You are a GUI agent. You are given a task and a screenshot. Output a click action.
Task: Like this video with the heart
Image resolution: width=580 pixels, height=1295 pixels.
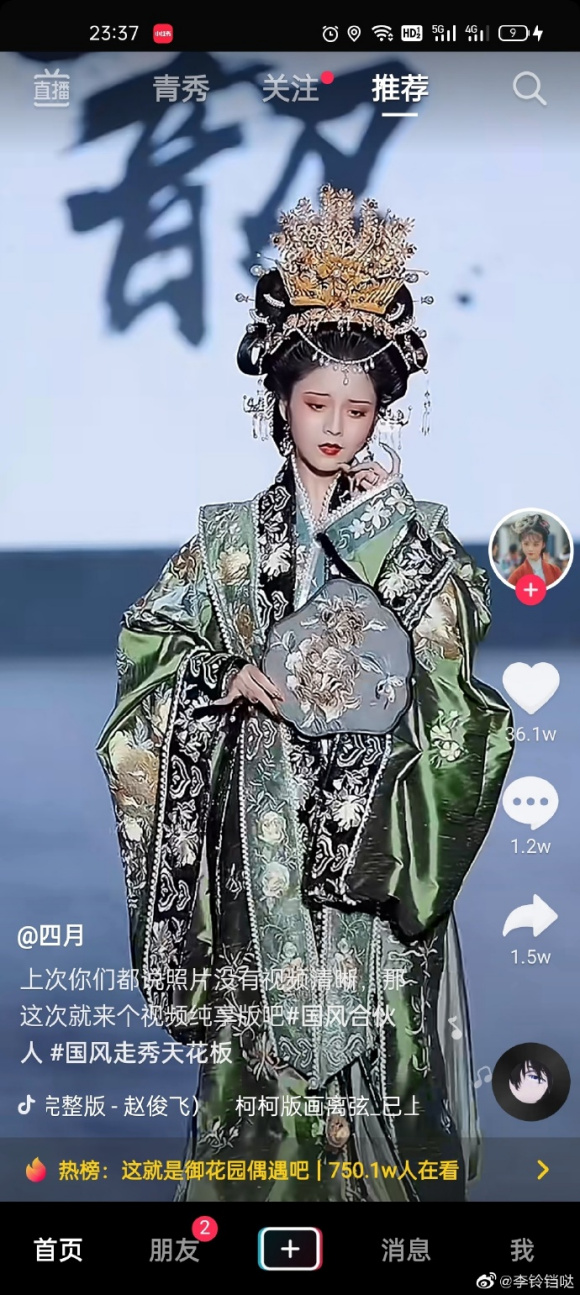pyautogui.click(x=530, y=688)
